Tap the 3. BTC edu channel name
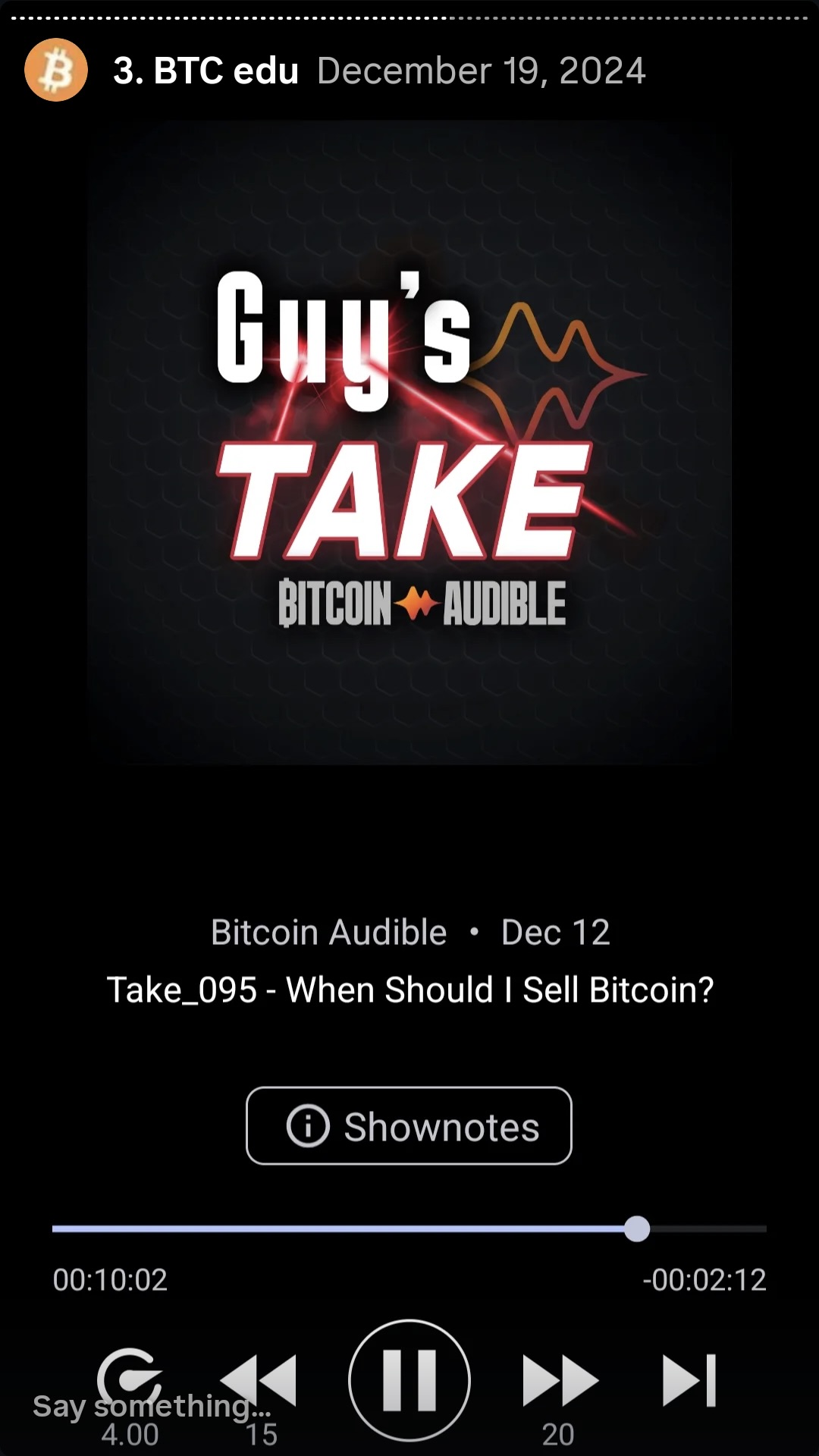 (206, 71)
